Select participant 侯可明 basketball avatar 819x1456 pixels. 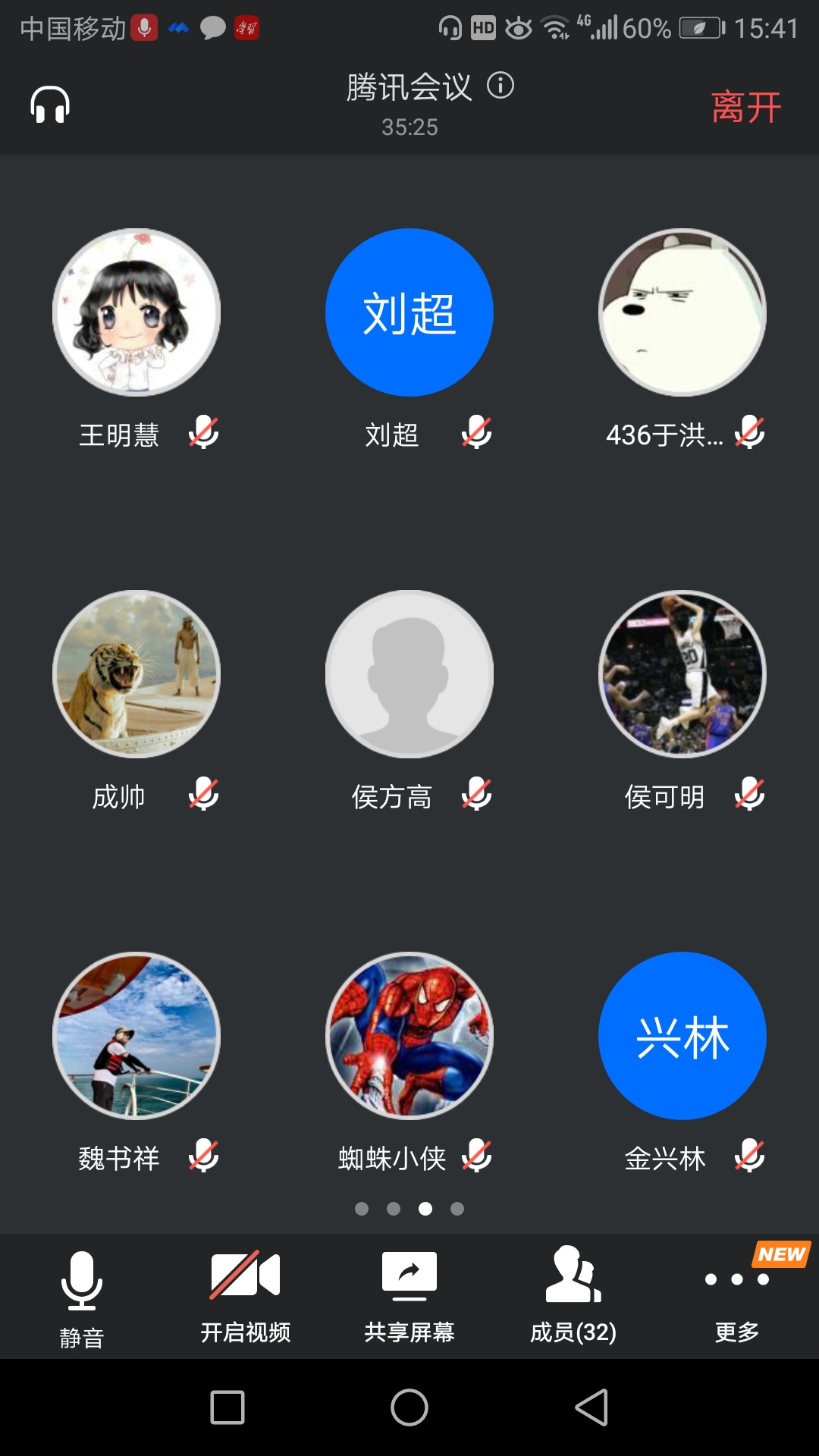pos(682,674)
